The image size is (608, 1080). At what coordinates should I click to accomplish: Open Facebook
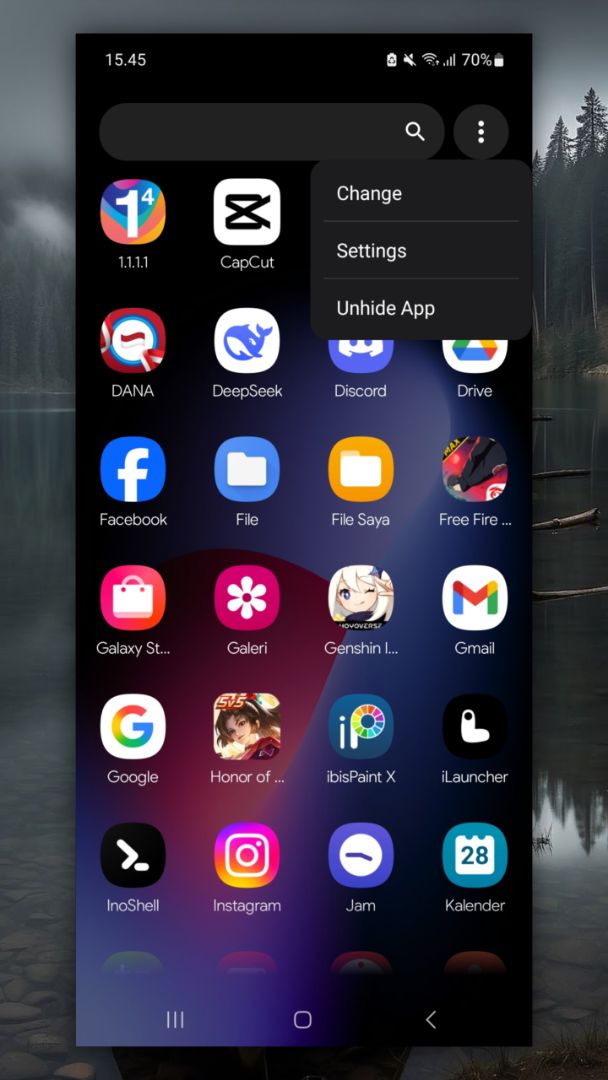pyautogui.click(x=133, y=470)
